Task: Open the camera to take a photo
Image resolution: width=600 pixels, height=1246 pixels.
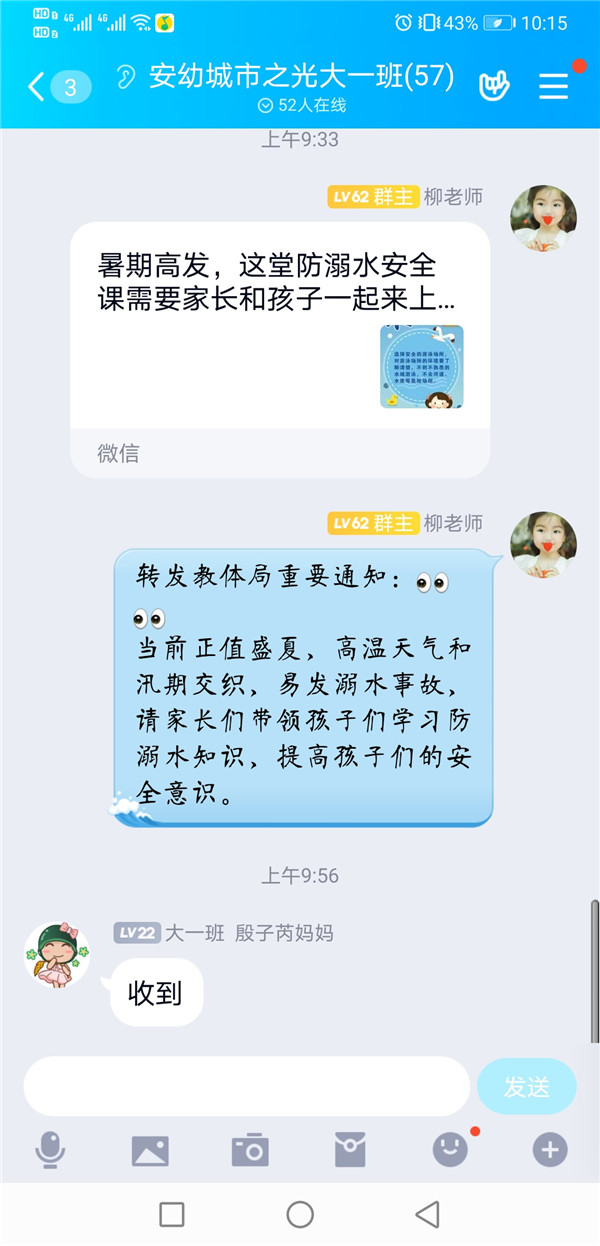Action: pyautogui.click(x=250, y=1151)
